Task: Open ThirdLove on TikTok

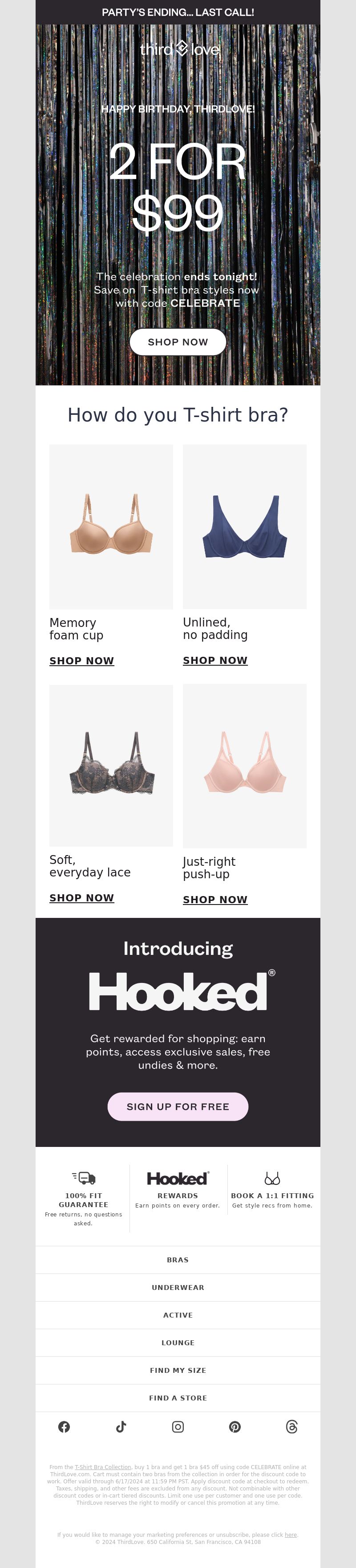Action: coord(121,1427)
